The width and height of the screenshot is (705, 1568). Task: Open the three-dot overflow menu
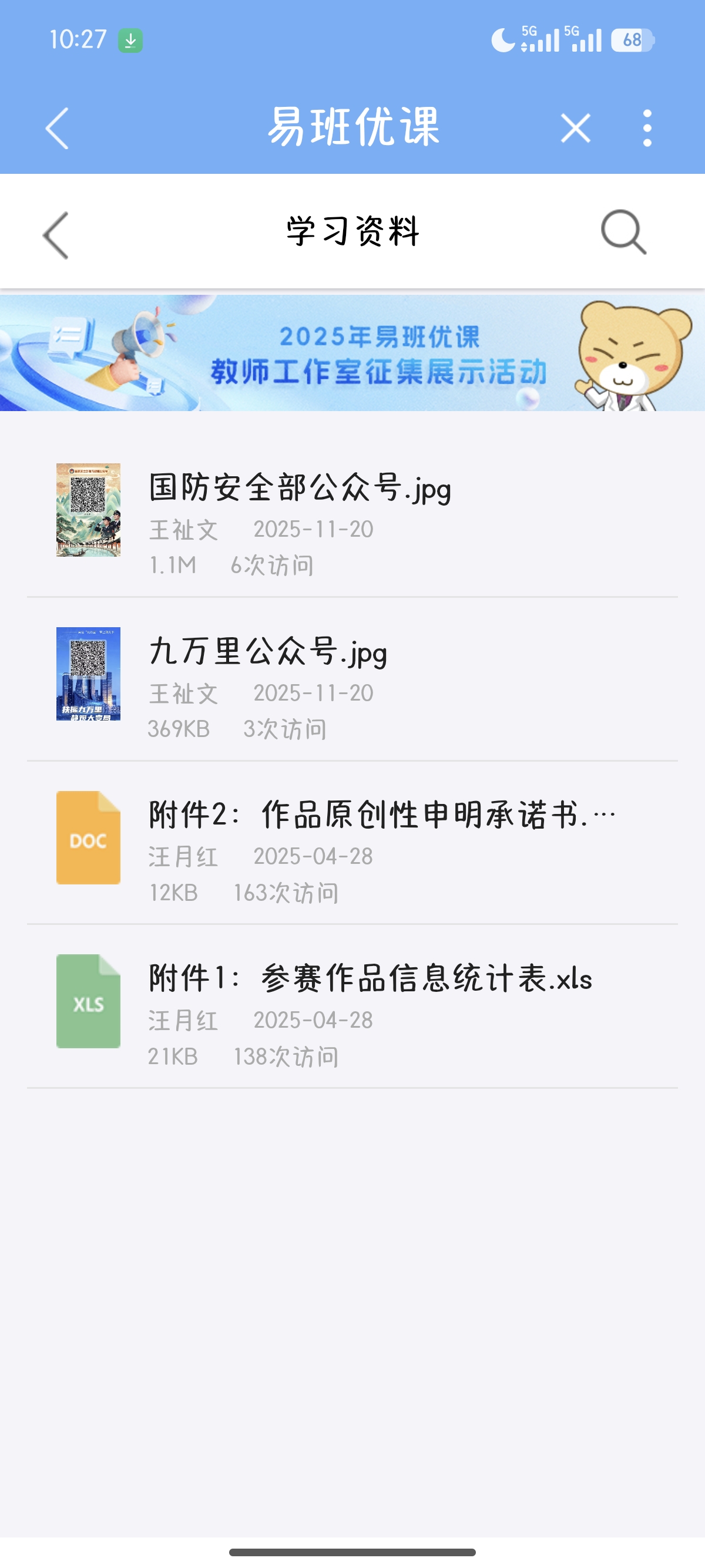[647, 129]
